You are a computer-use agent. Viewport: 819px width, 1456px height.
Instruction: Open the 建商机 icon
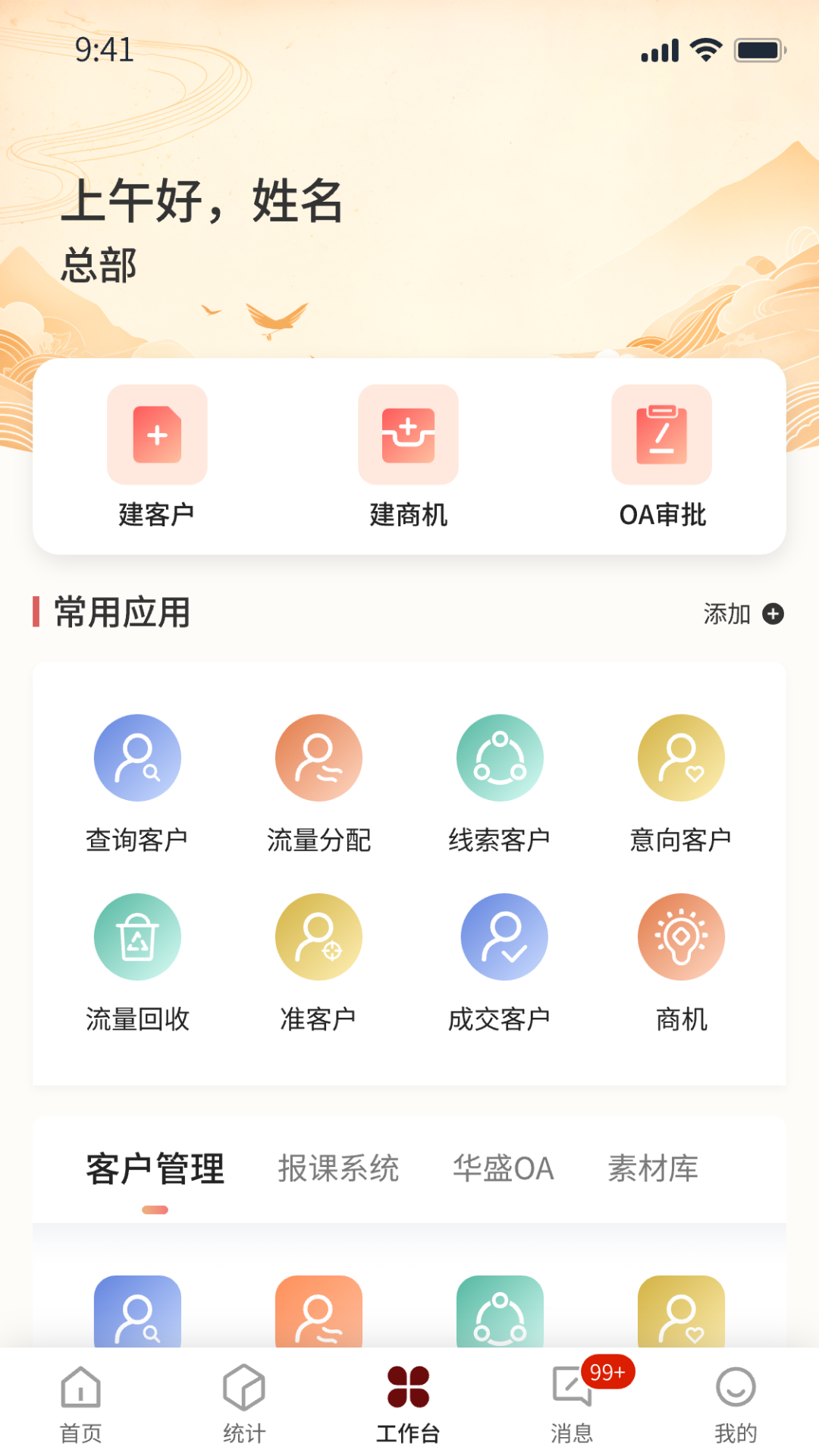(409, 435)
